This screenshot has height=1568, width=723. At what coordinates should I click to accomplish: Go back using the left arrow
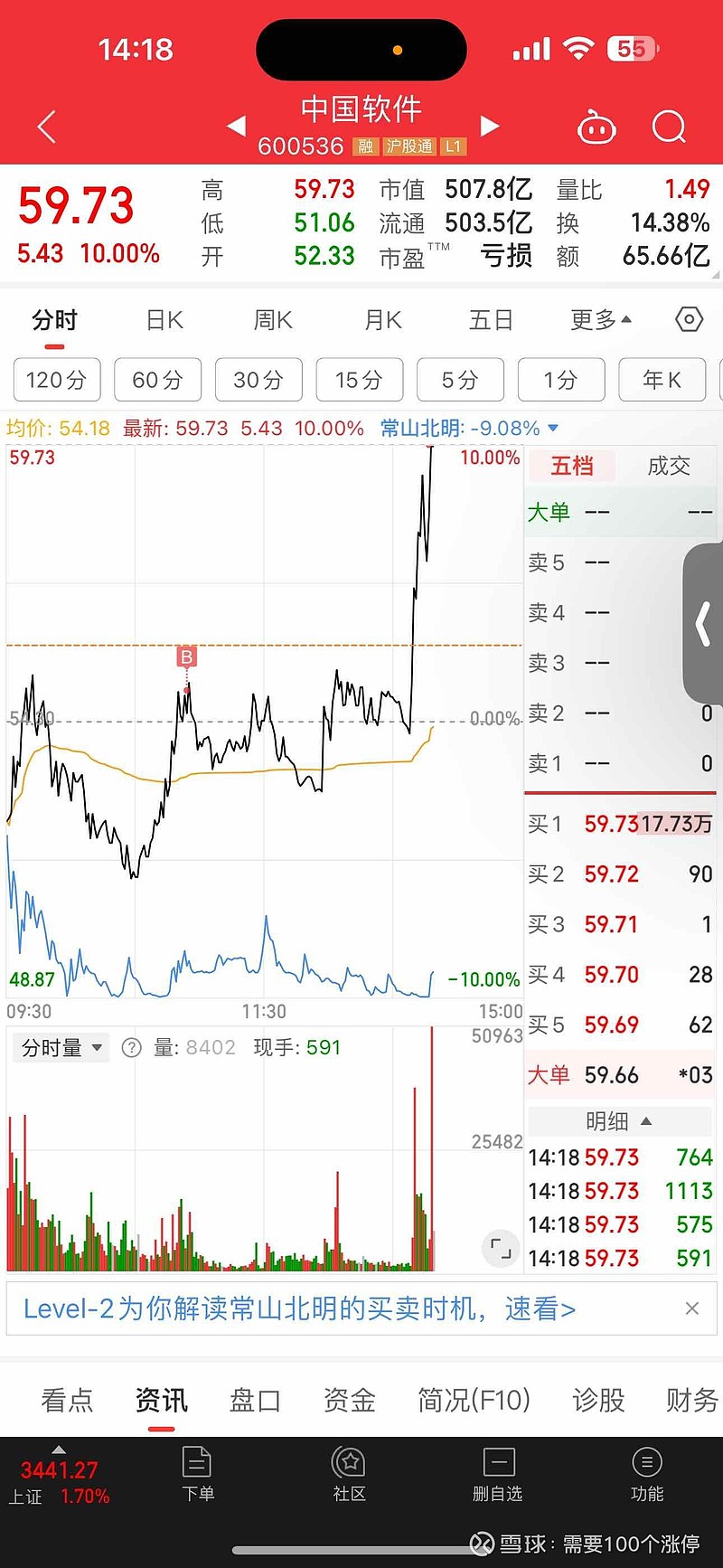click(45, 127)
